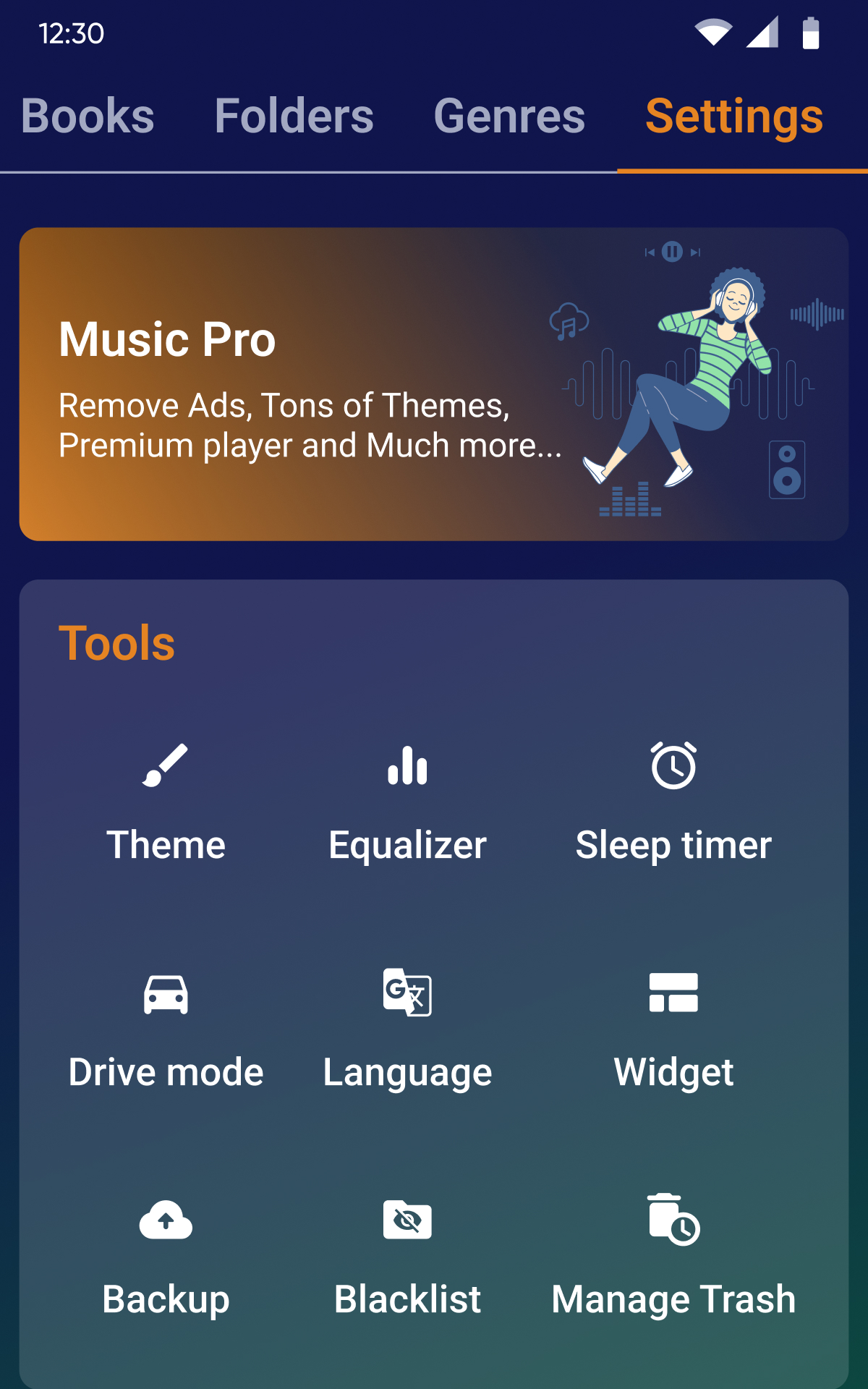
Task: Open the Music Pro upgrade banner
Action: pos(434,382)
